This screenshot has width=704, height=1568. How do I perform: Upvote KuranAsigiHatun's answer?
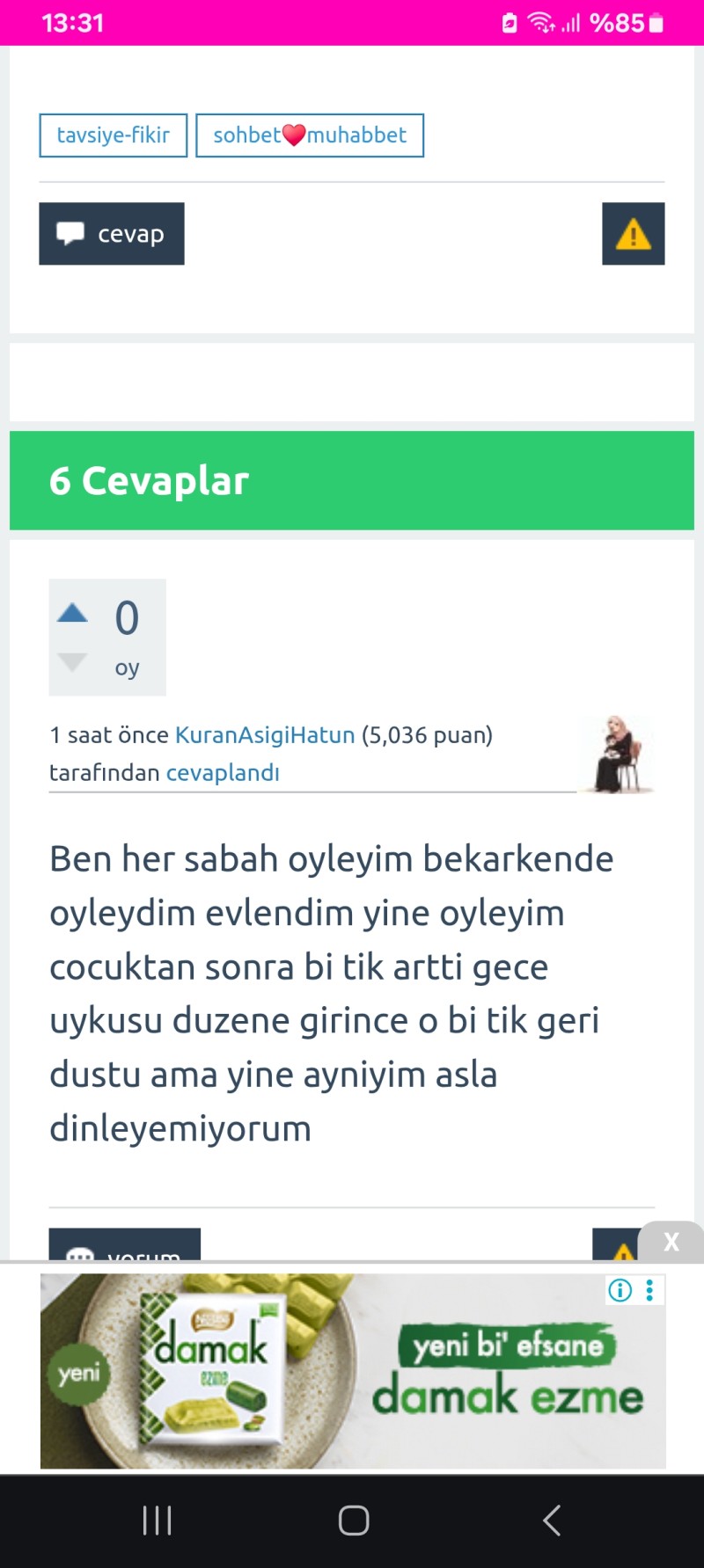coord(72,613)
